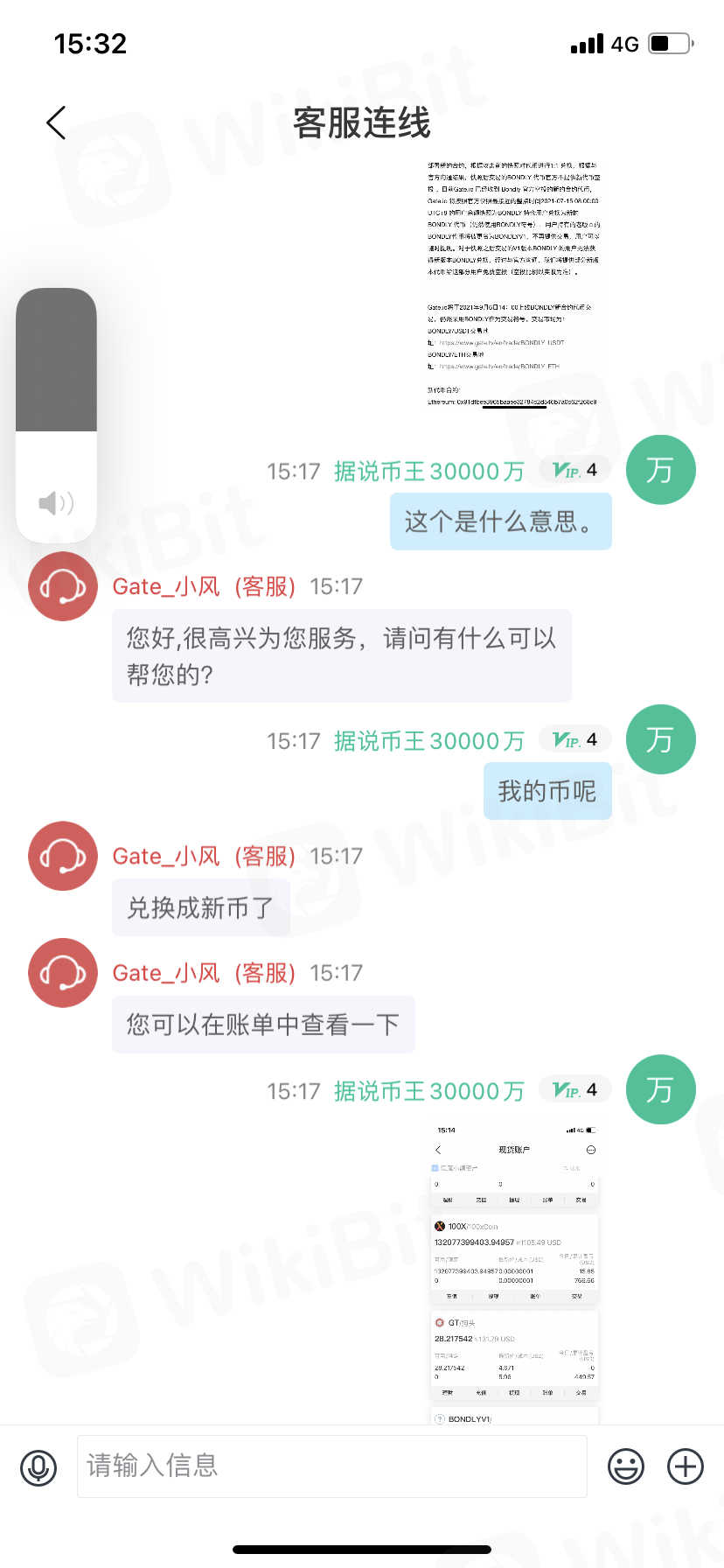Tap the Gate_小风 agent avatar beside the greeting

point(63,586)
